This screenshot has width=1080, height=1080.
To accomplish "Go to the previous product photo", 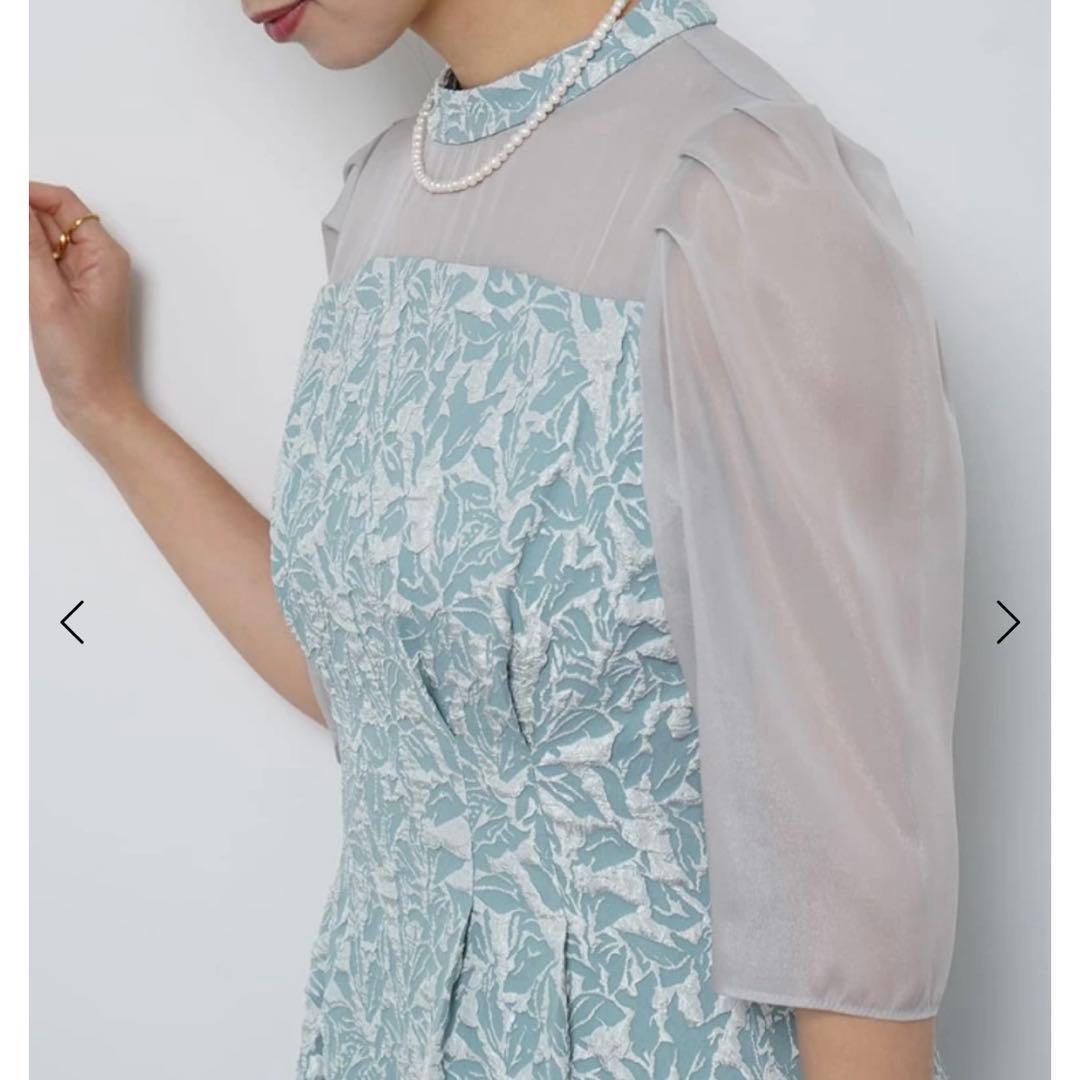I will (72, 622).
